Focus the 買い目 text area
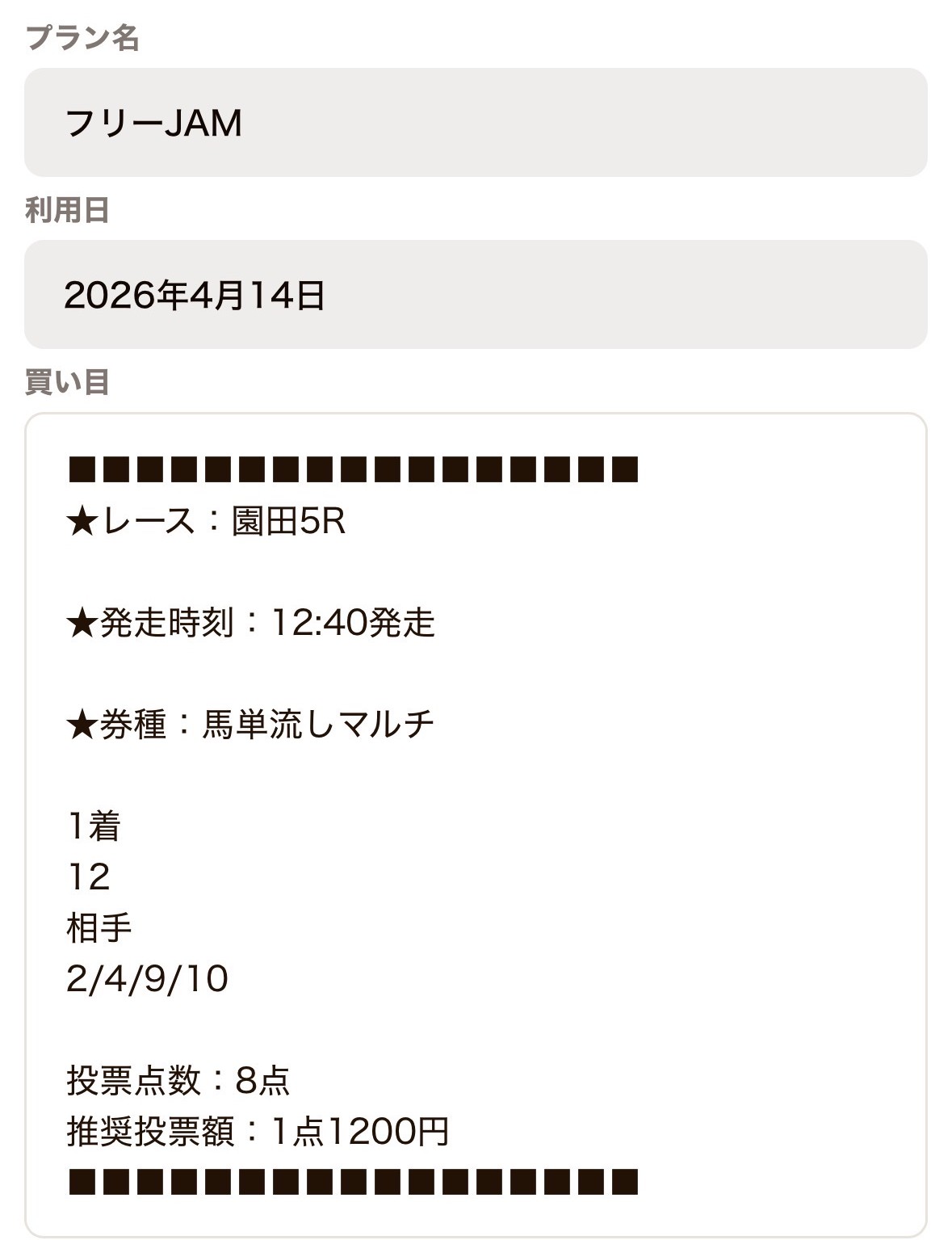 click(476, 825)
